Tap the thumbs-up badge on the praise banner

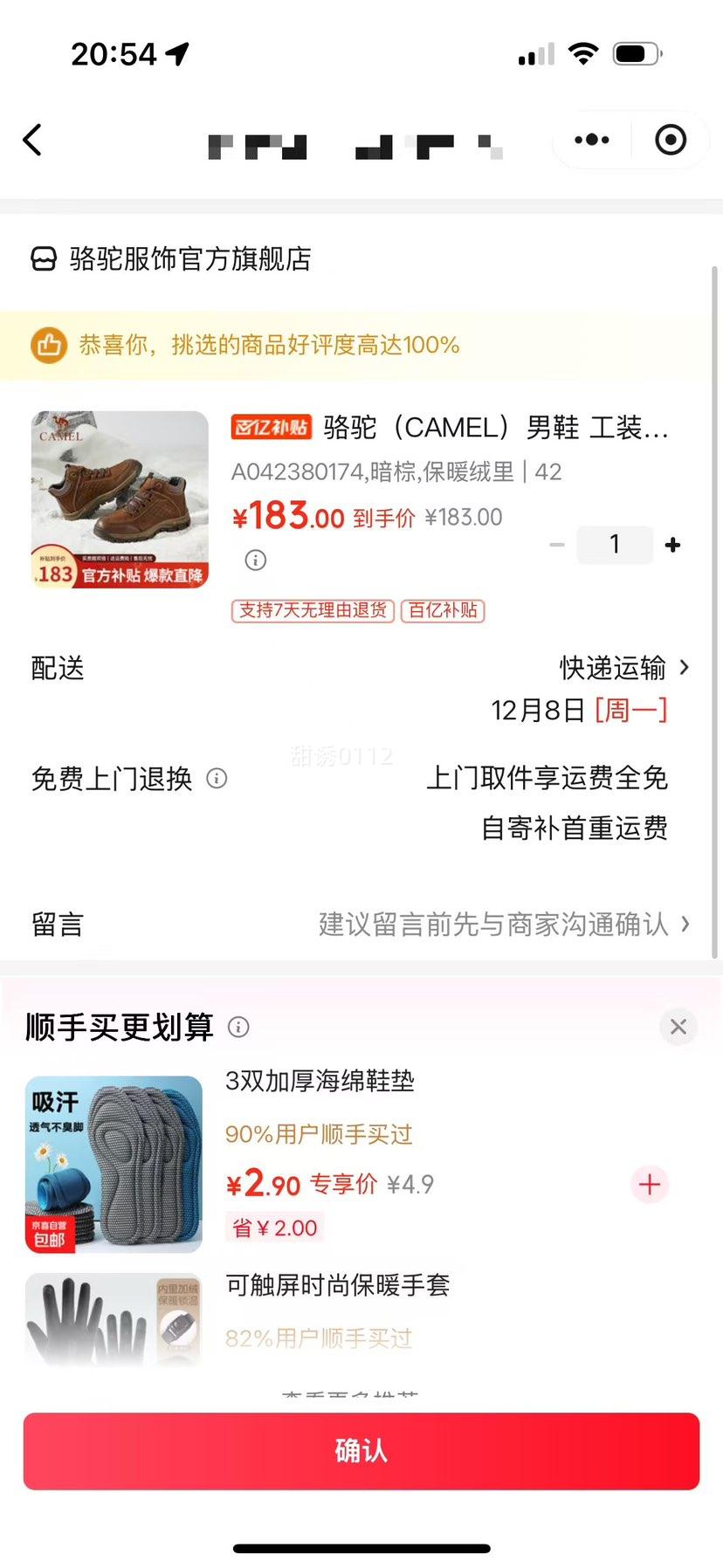50,345
